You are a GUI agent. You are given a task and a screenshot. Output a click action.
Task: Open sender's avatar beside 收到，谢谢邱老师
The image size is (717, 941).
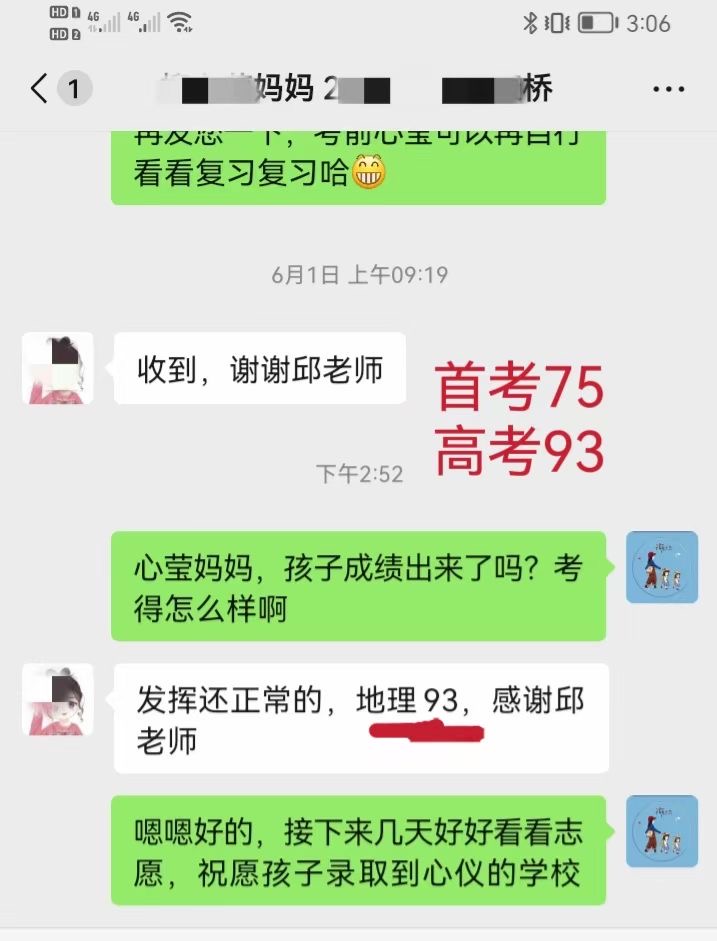point(58,368)
